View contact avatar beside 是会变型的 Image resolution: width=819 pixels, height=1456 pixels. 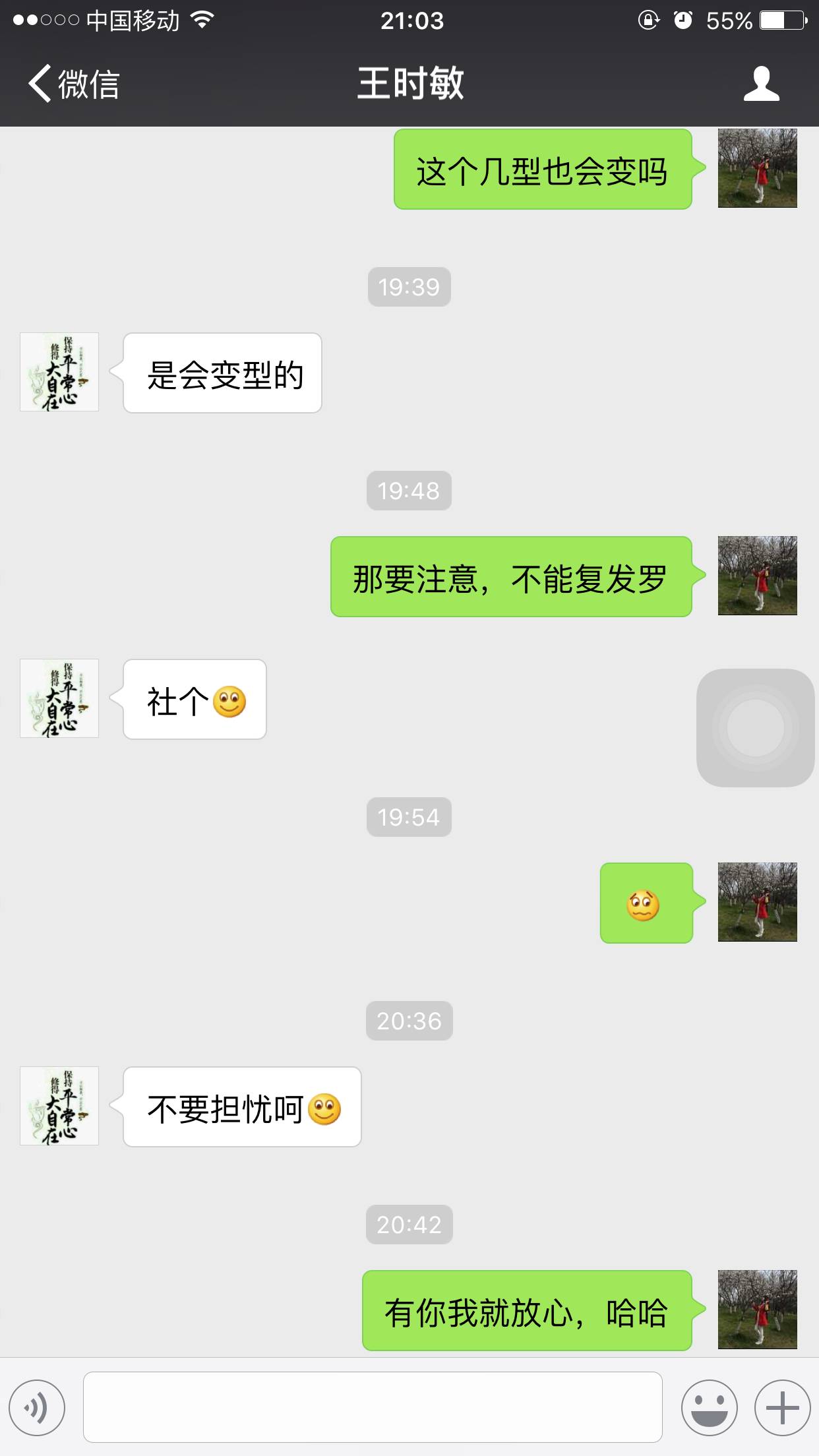59,372
